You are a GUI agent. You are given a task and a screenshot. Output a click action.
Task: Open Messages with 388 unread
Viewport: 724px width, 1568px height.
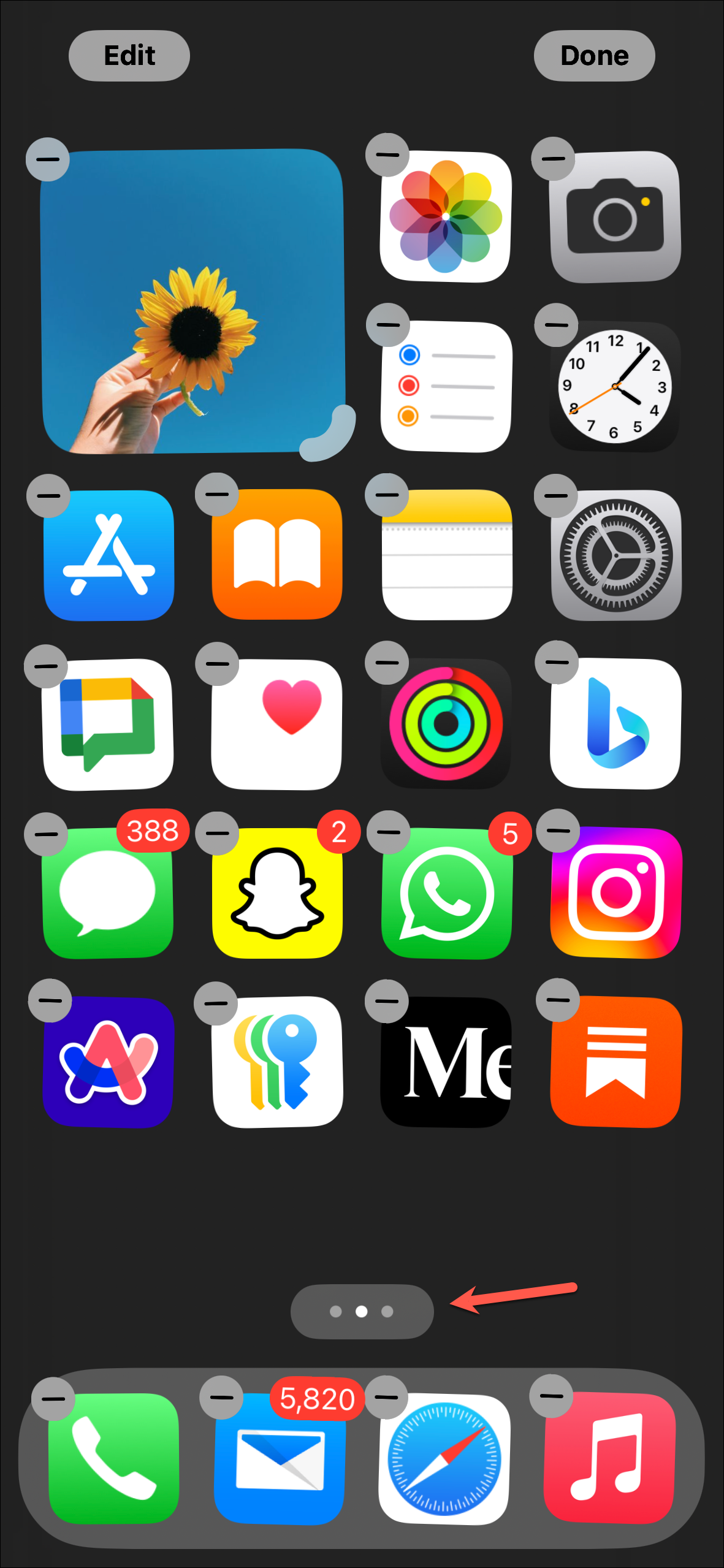pyautogui.click(x=108, y=894)
